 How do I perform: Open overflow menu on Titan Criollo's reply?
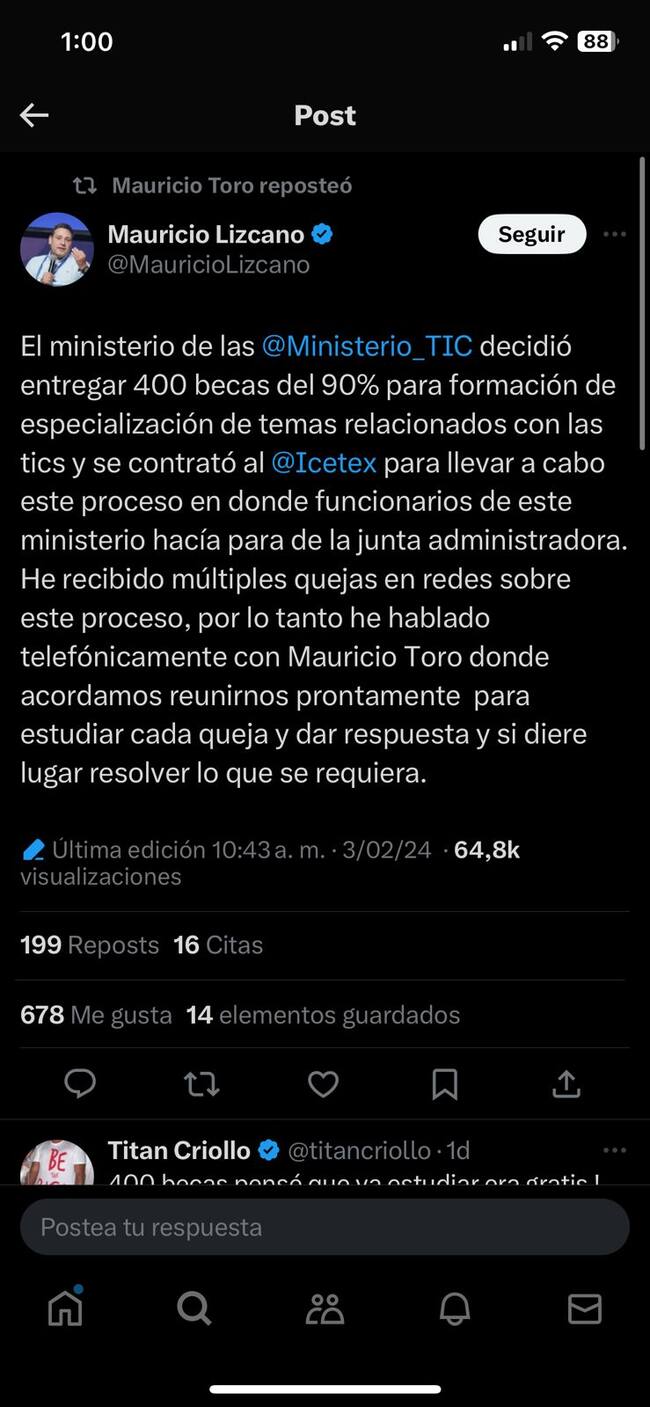tap(614, 1151)
